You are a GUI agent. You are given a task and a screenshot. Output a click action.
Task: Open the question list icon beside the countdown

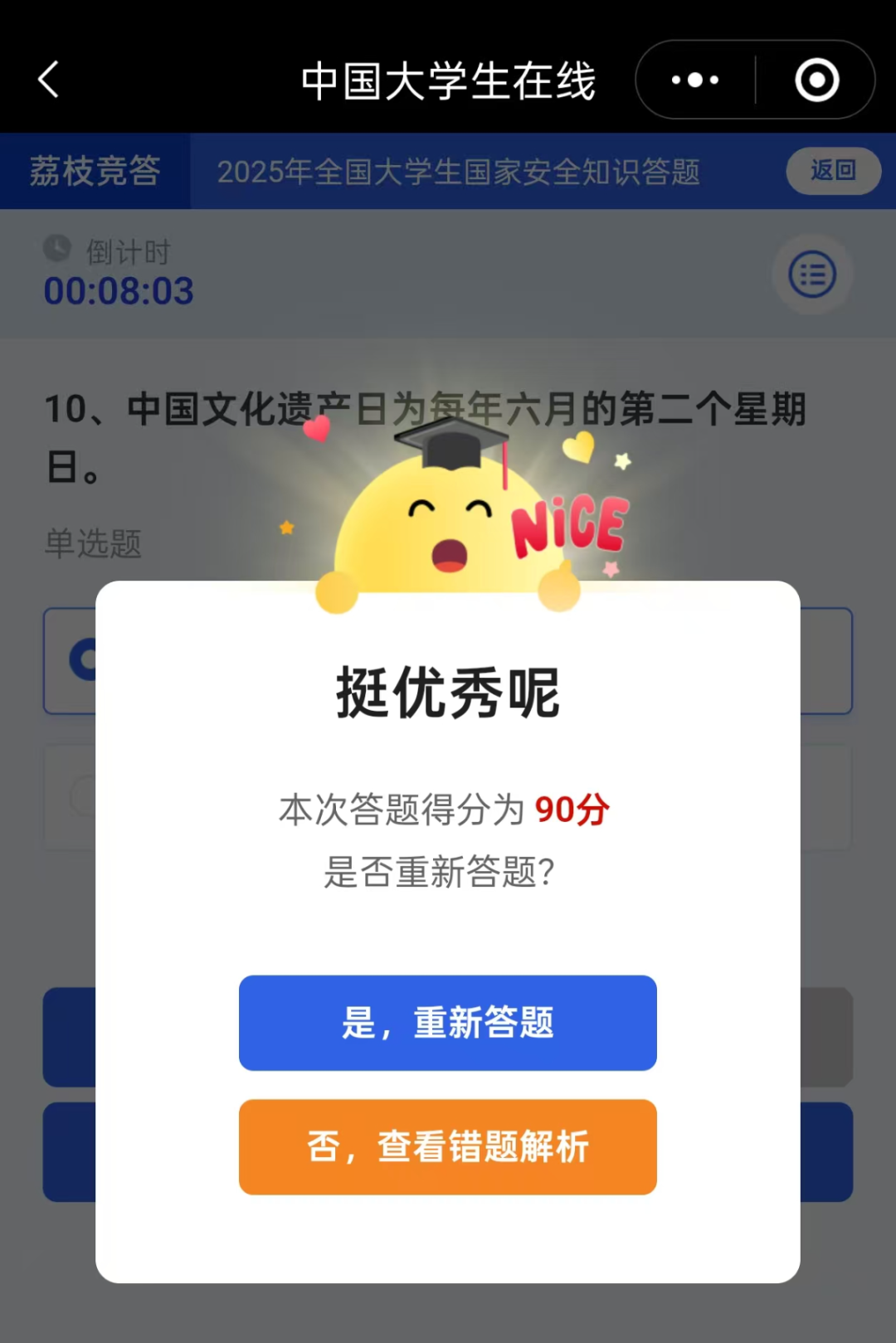pyautogui.click(x=812, y=275)
